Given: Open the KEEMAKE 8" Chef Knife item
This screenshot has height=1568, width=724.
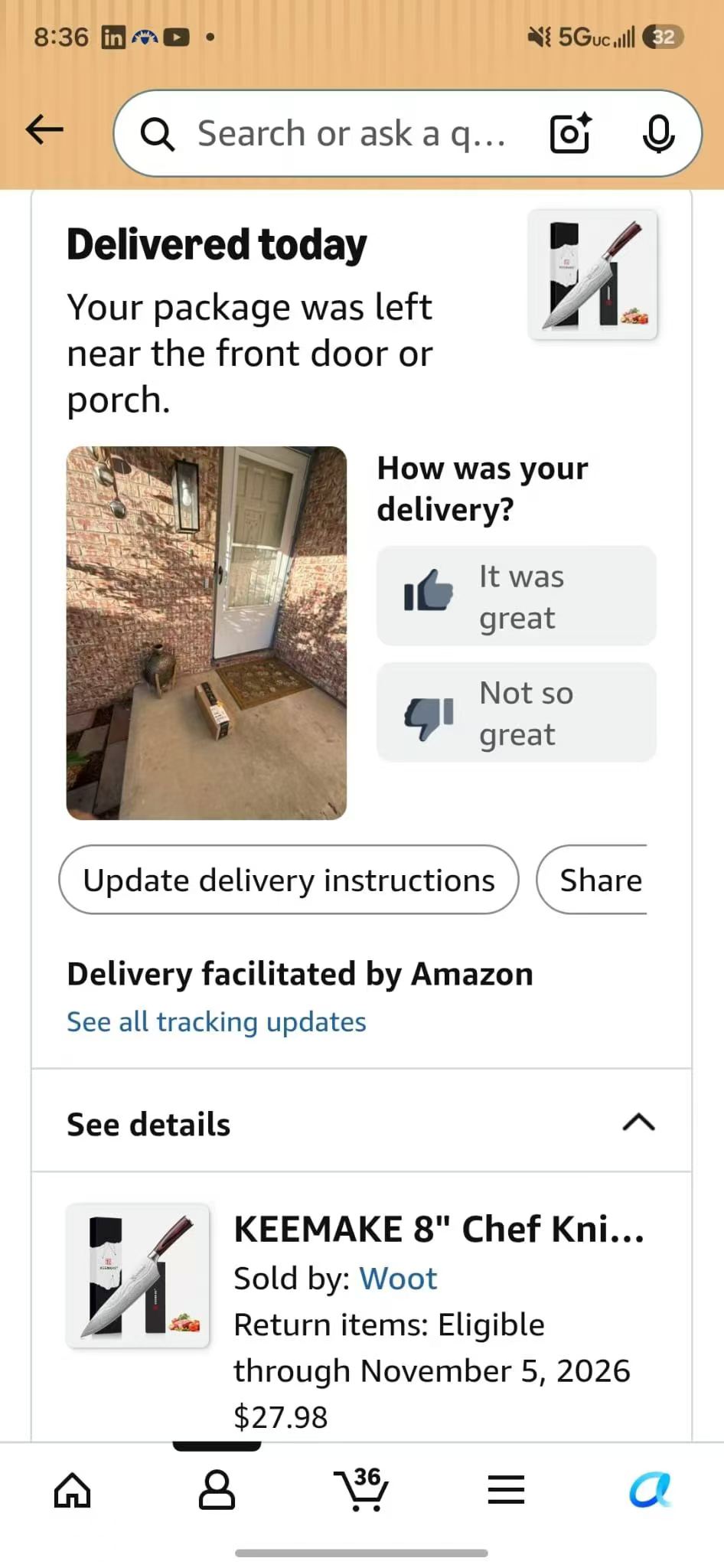Looking at the screenshot, I should click(439, 1229).
